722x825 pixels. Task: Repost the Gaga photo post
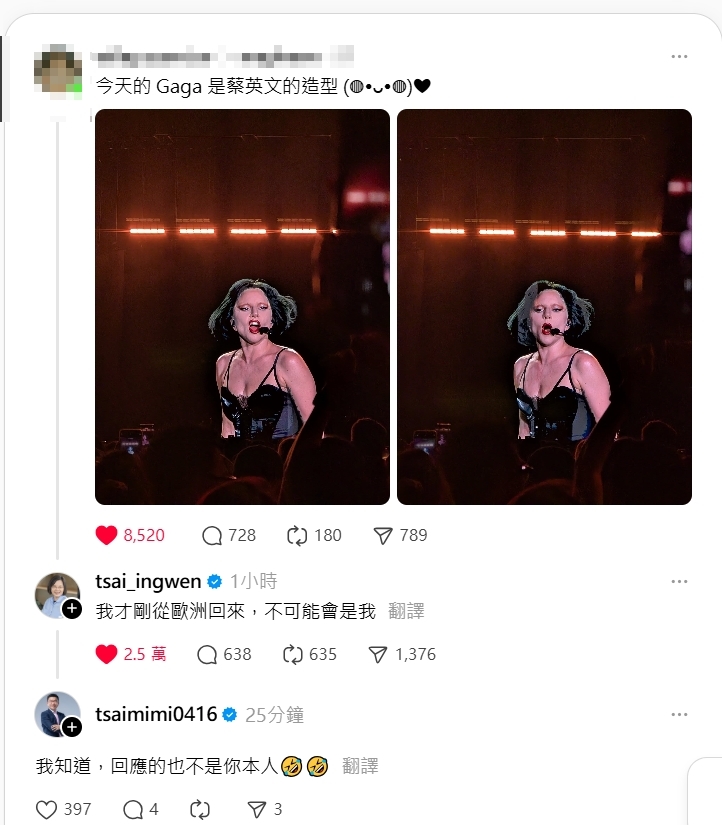(x=296, y=535)
